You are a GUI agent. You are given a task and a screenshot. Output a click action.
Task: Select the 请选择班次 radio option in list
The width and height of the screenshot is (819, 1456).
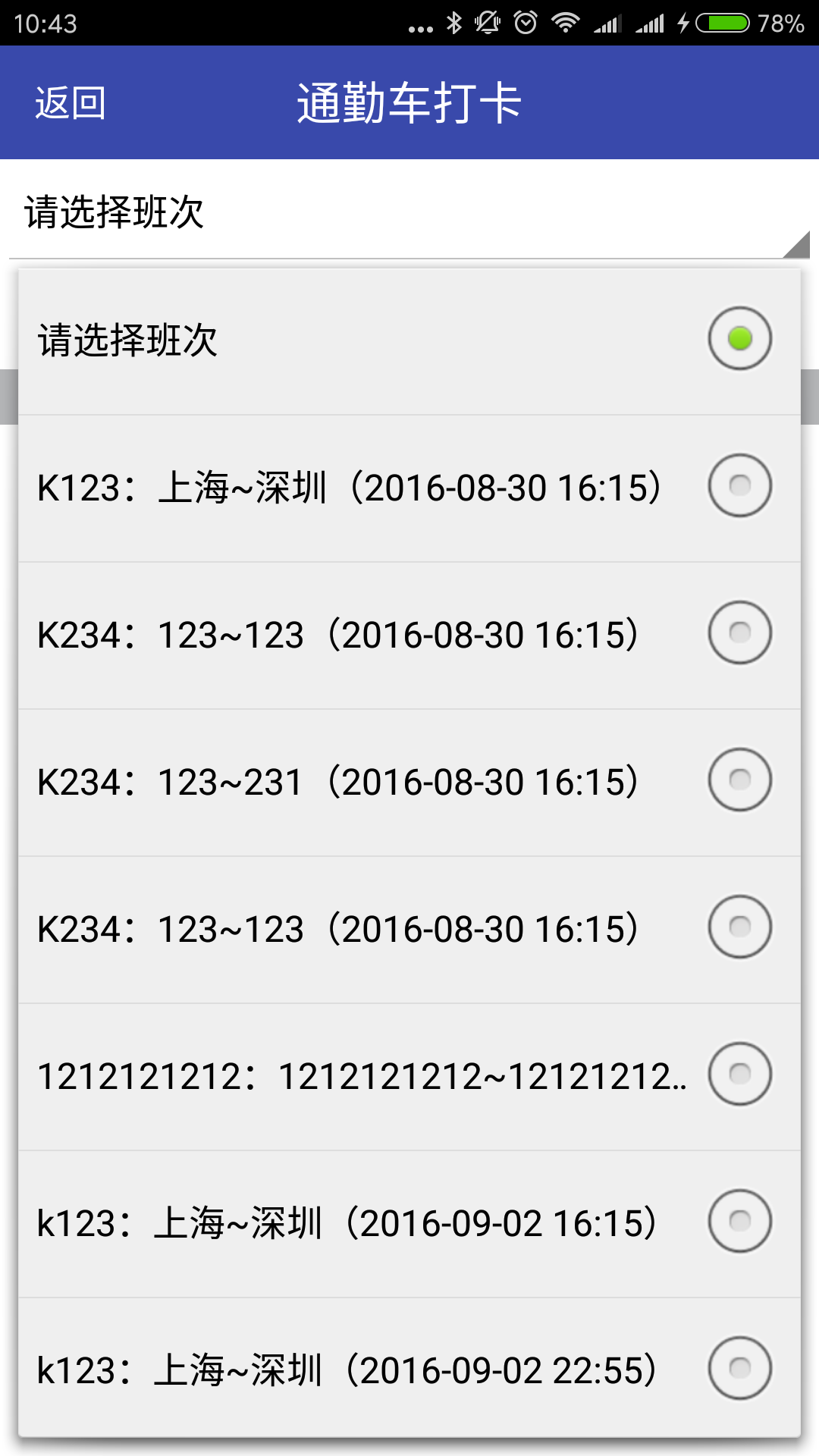tap(739, 339)
